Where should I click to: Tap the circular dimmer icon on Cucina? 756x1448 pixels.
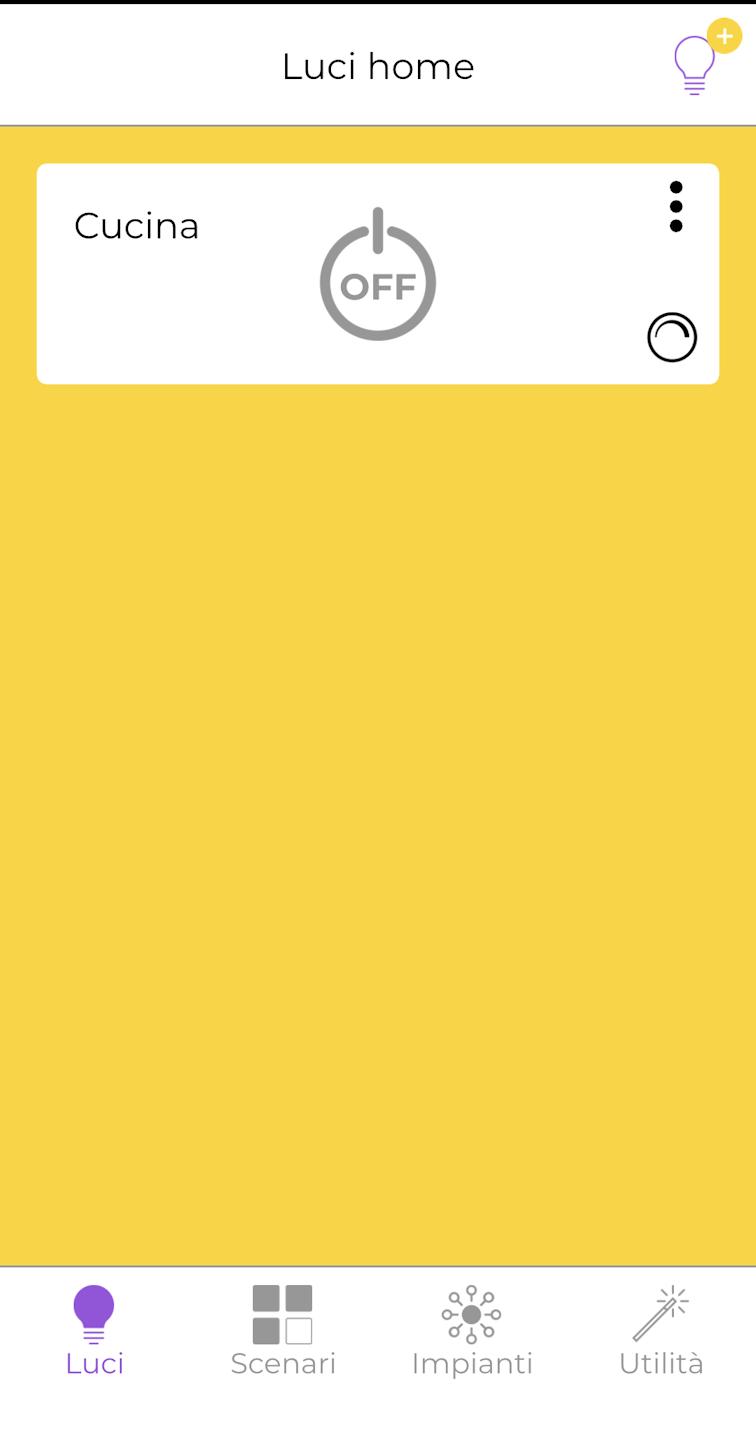(672, 338)
